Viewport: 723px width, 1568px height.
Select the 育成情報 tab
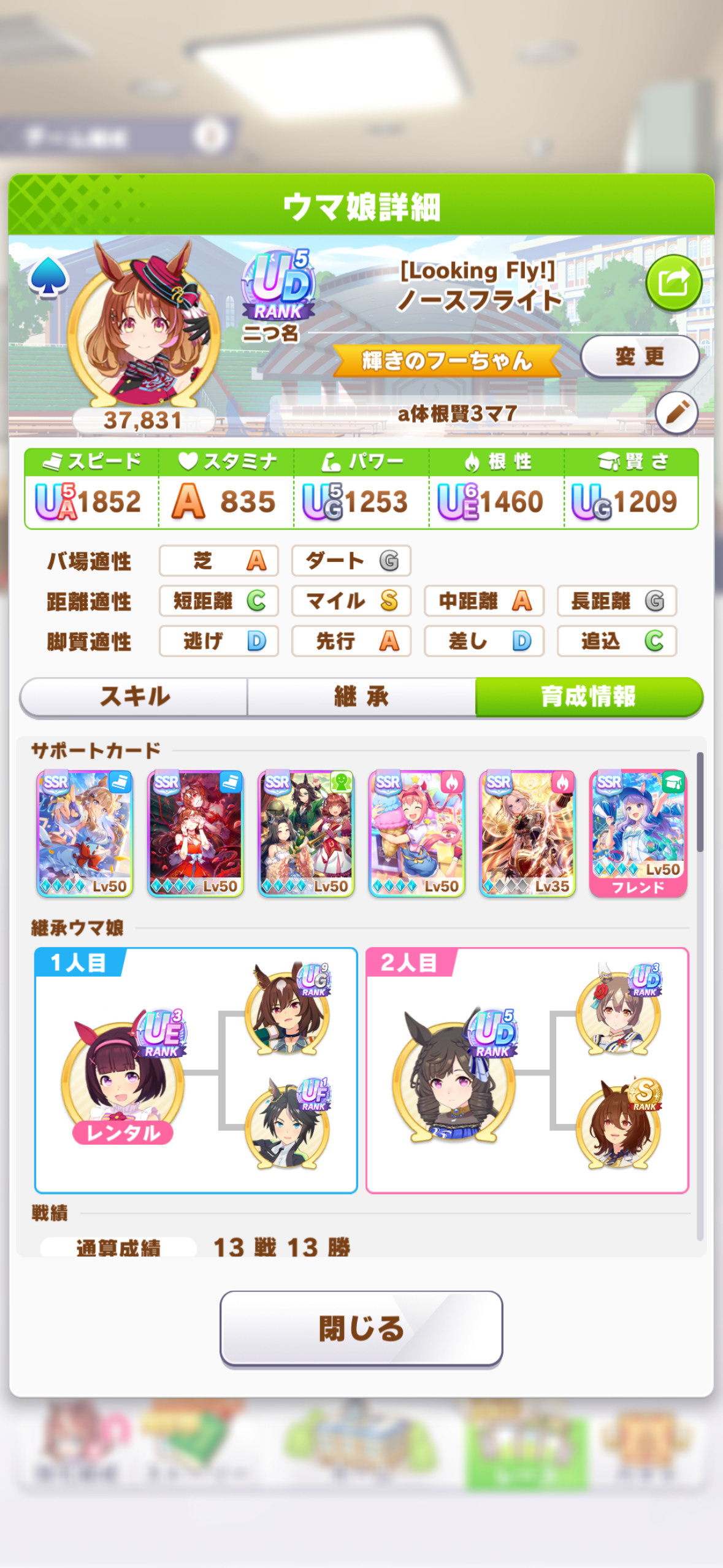pyautogui.click(x=589, y=697)
